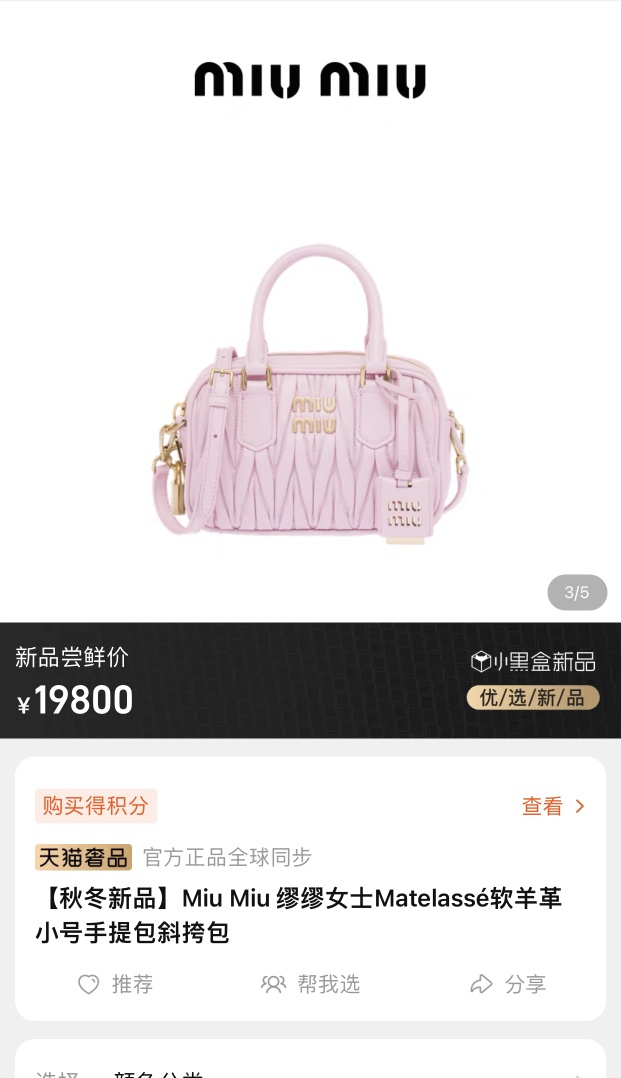Share this product via 分享
This screenshot has width=621, height=1078.
tap(507, 984)
